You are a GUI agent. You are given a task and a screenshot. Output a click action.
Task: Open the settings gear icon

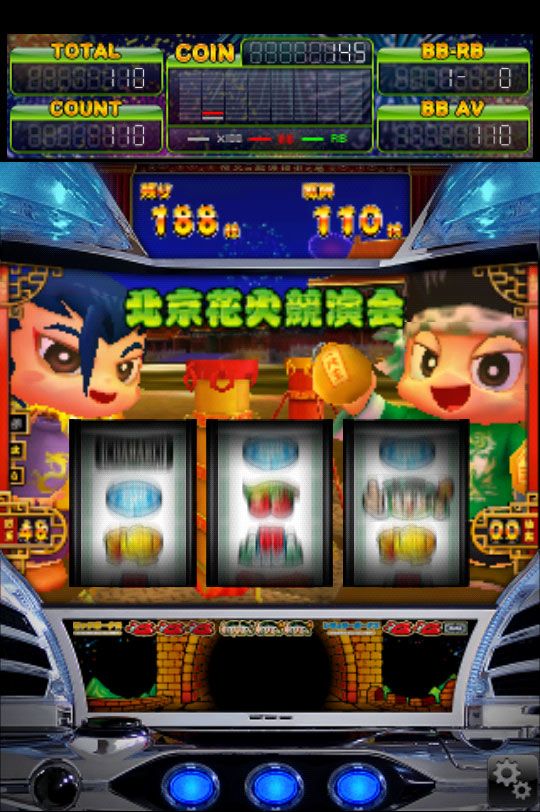[512, 782]
